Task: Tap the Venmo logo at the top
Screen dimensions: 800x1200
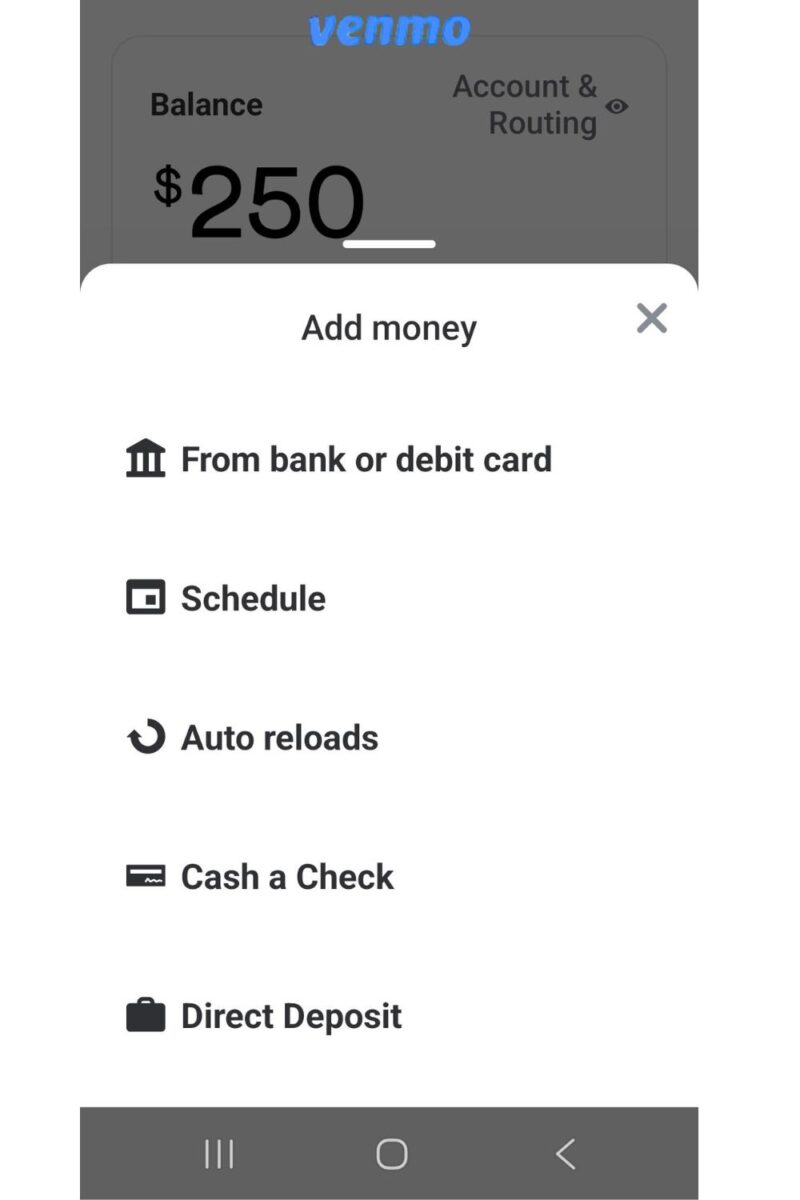Action: coord(390,30)
